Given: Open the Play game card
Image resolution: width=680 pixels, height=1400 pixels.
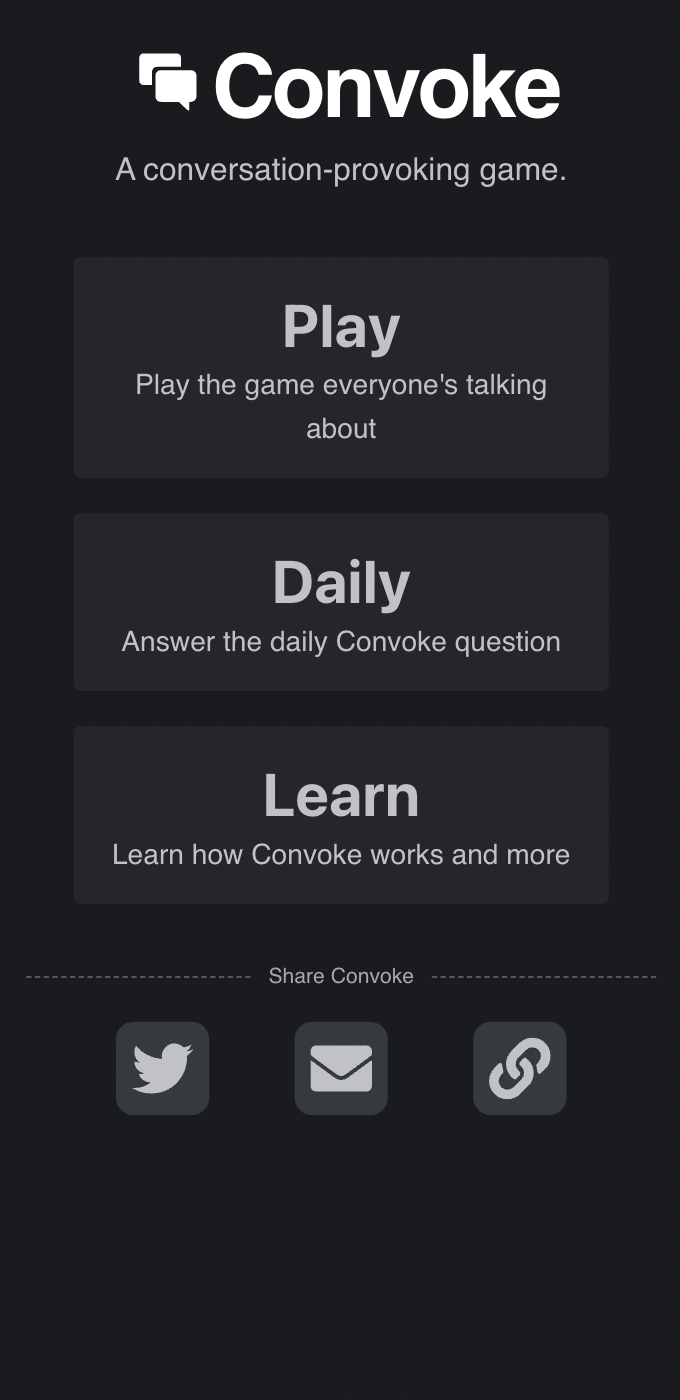Looking at the screenshot, I should click(340, 367).
